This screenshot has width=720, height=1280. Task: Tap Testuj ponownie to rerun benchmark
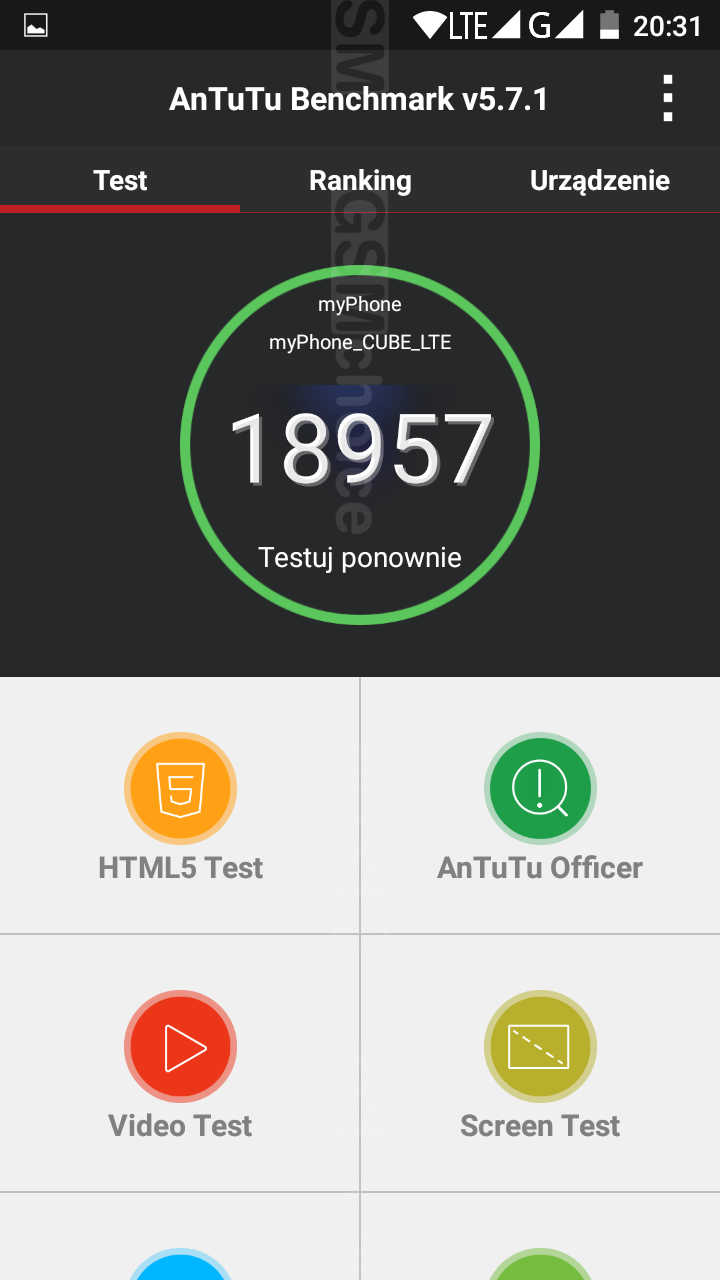tap(360, 557)
